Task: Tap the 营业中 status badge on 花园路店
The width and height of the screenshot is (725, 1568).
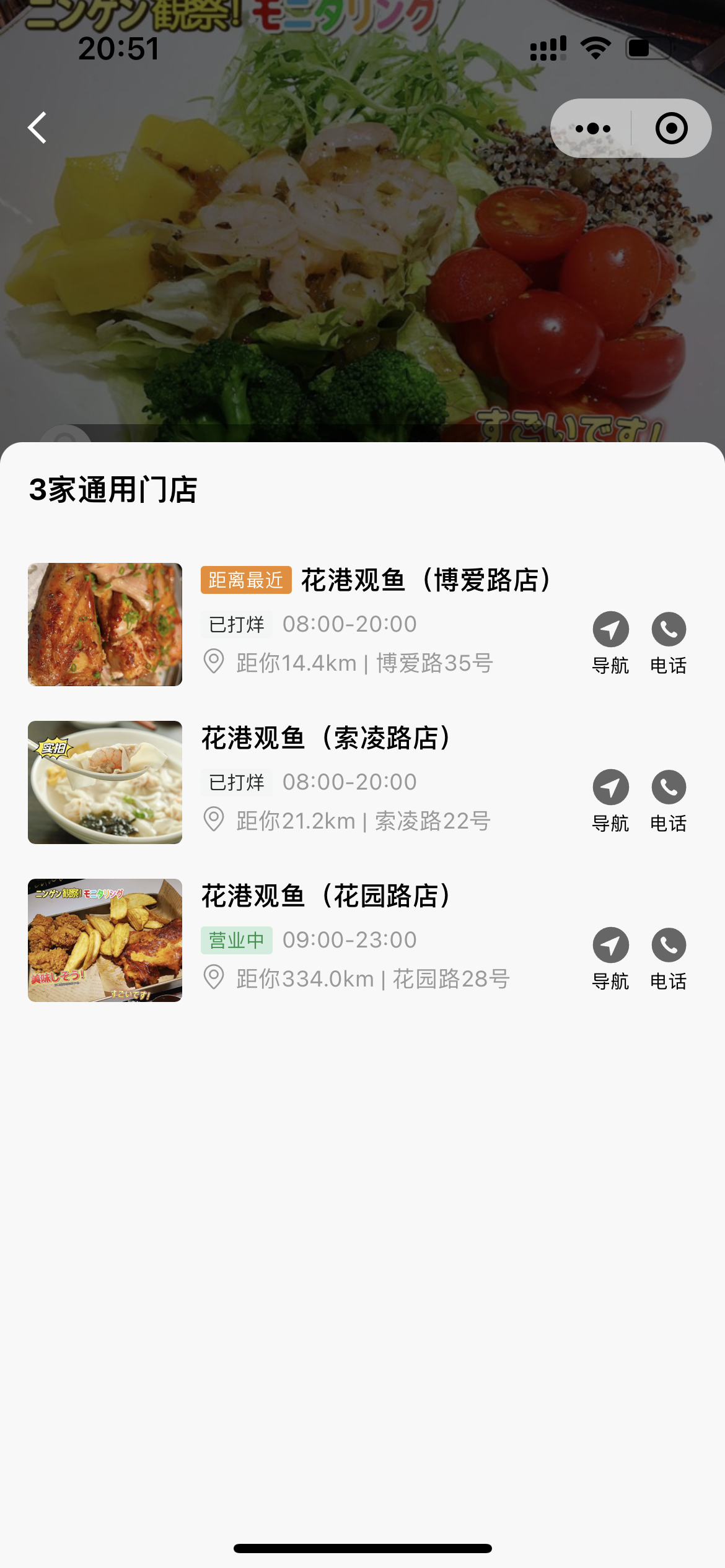Action: click(236, 939)
